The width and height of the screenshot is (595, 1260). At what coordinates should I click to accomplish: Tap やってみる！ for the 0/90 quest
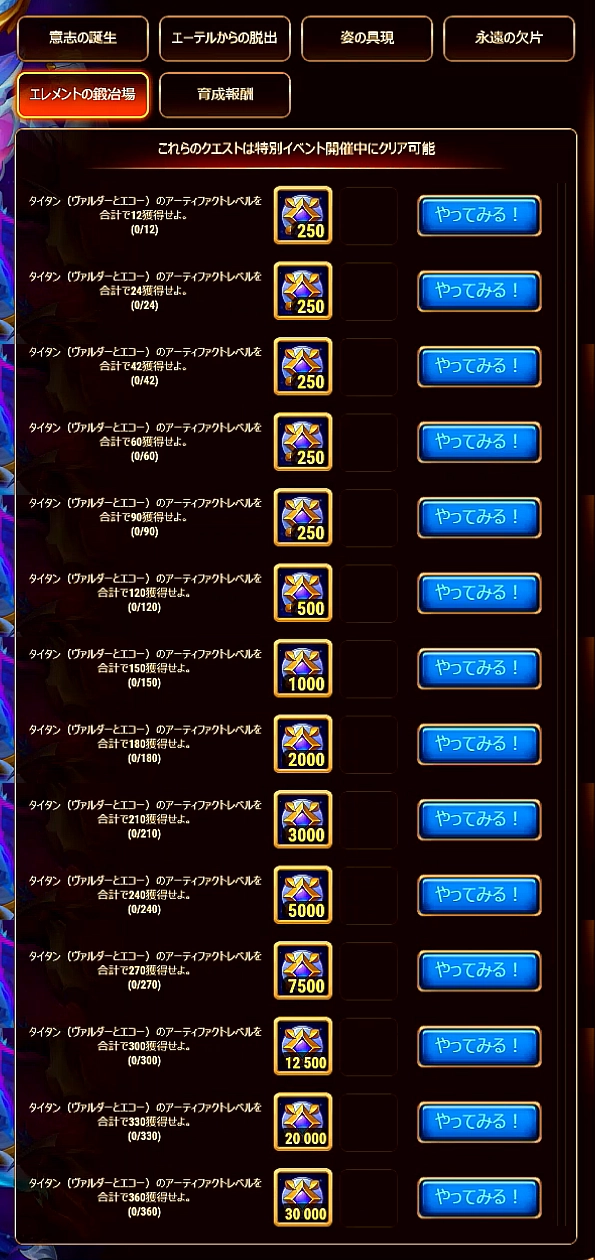tap(479, 518)
